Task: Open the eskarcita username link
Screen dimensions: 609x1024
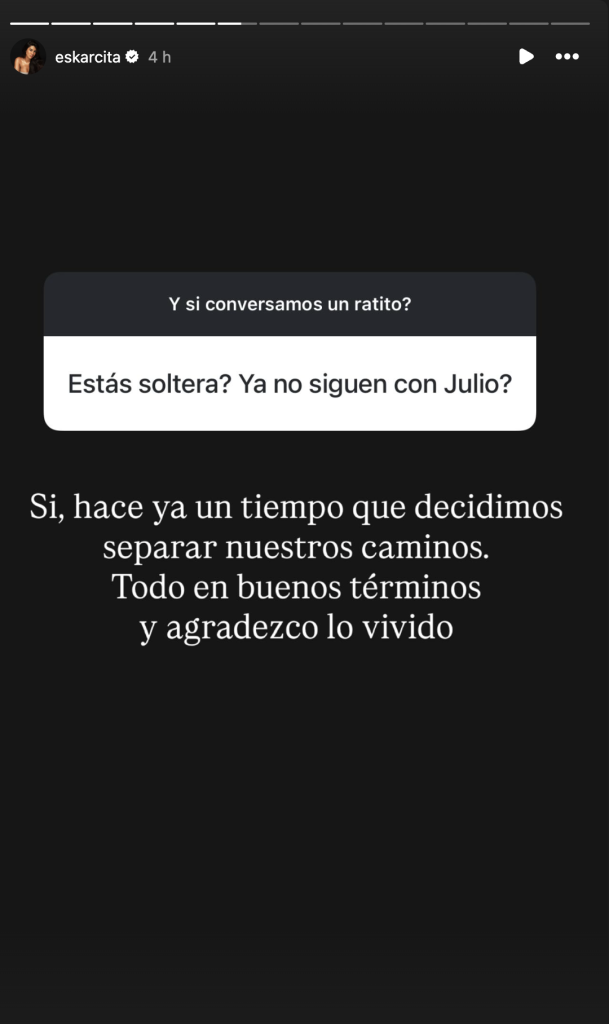Action: pyautogui.click(x=87, y=57)
